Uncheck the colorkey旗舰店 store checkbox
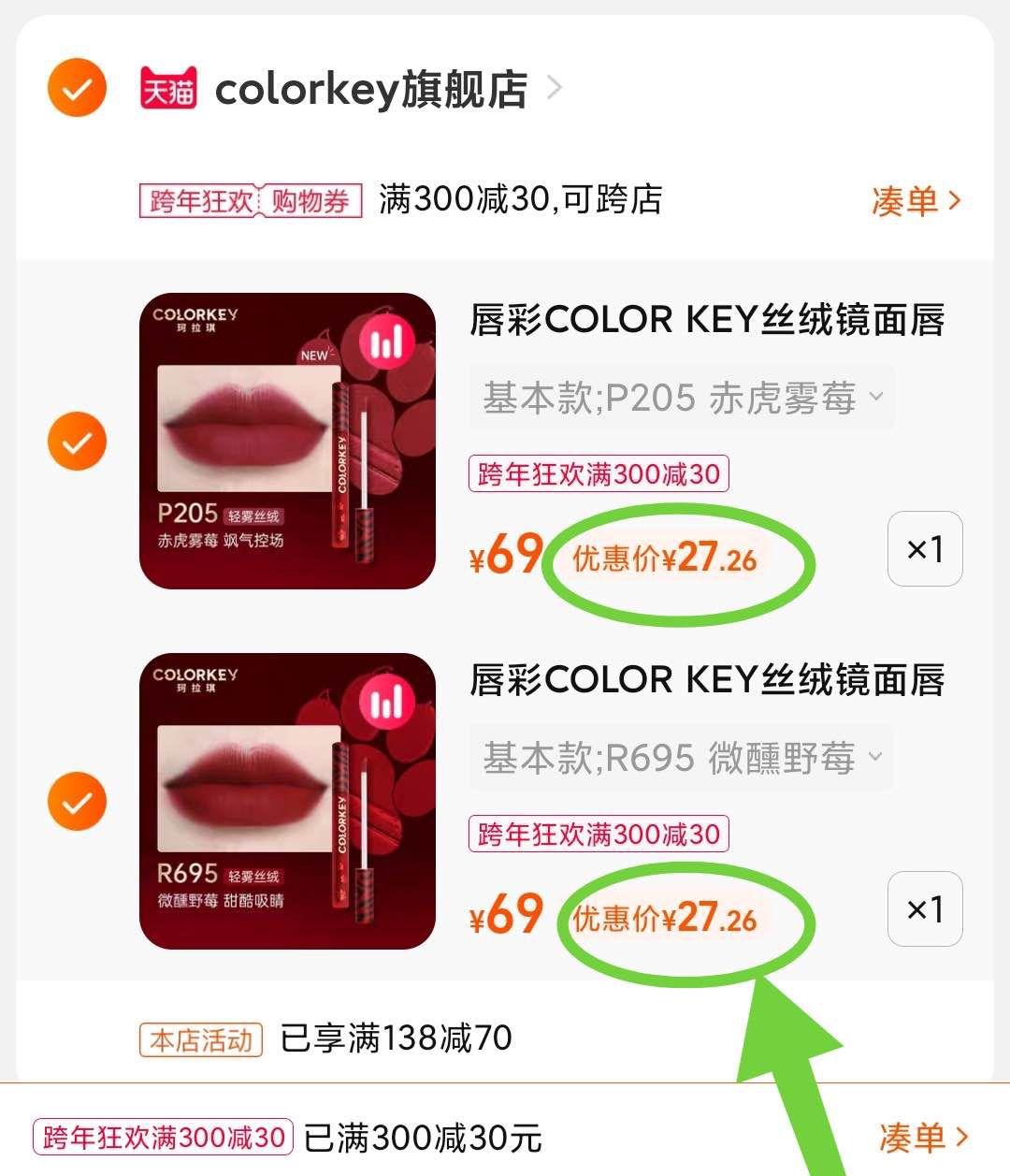This screenshot has width=1010, height=1176. [78, 89]
